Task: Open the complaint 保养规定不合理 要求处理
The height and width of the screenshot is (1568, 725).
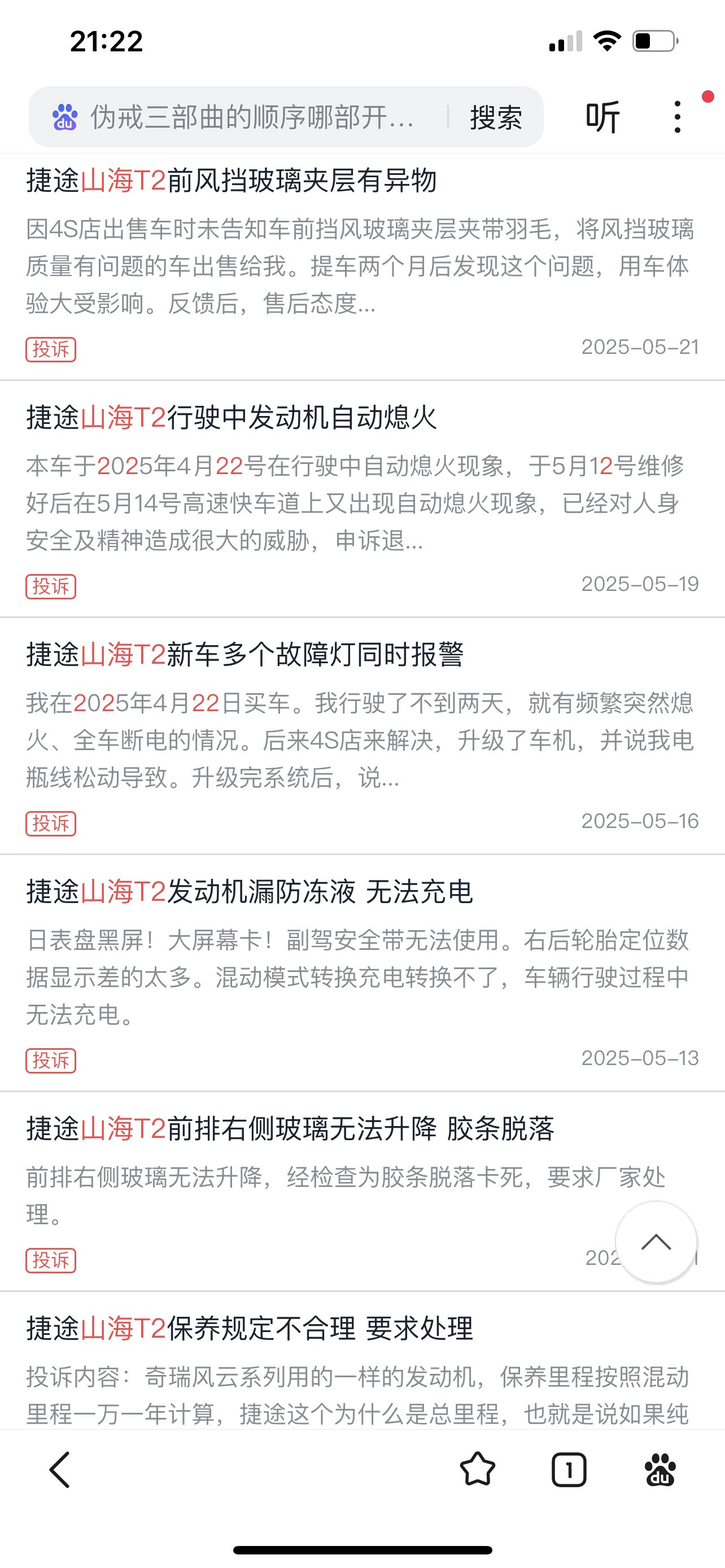Action: click(250, 1328)
